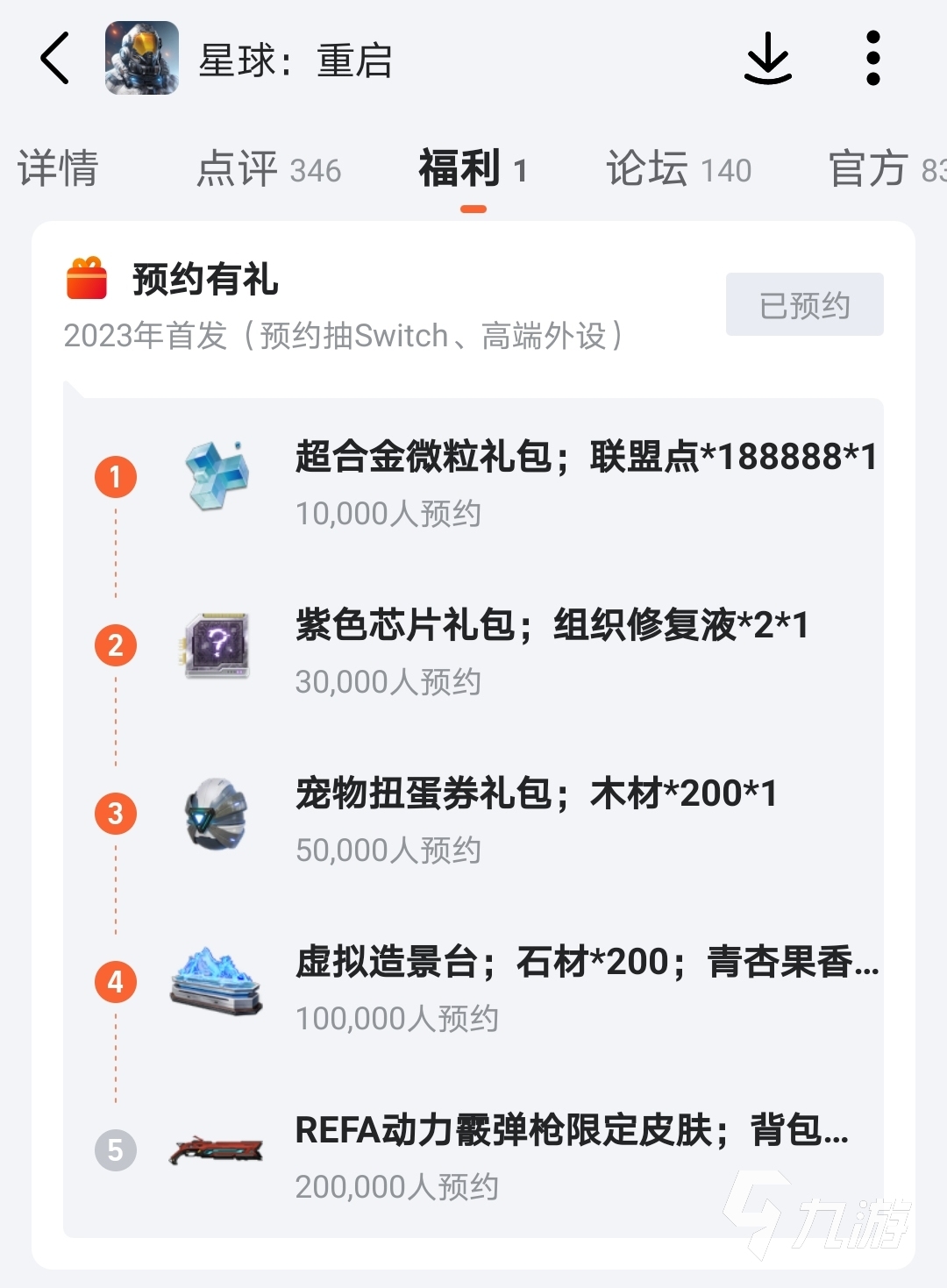Go back using the top arrow

pyautogui.click(x=54, y=59)
